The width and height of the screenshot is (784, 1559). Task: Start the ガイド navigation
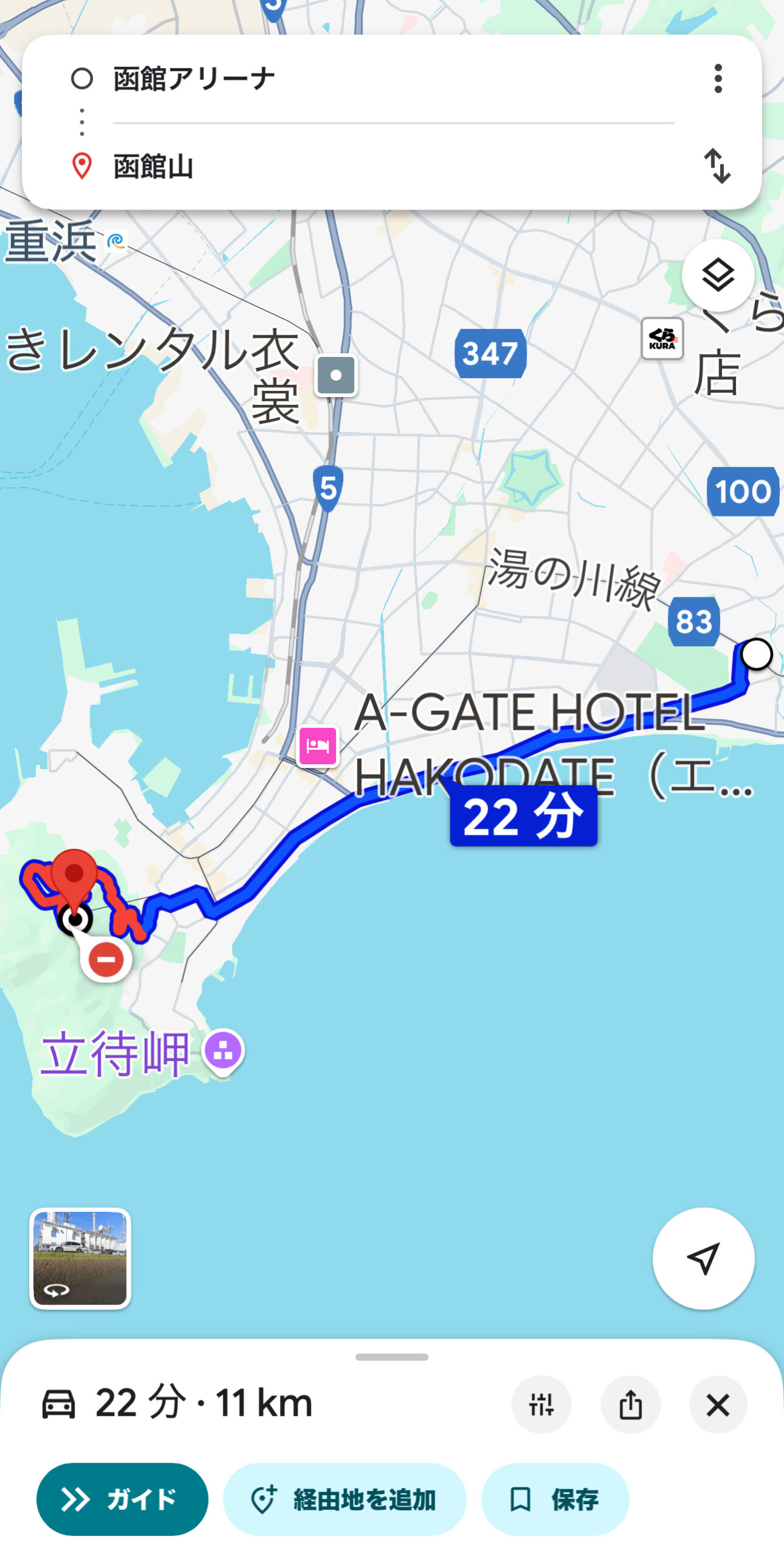[122, 1499]
